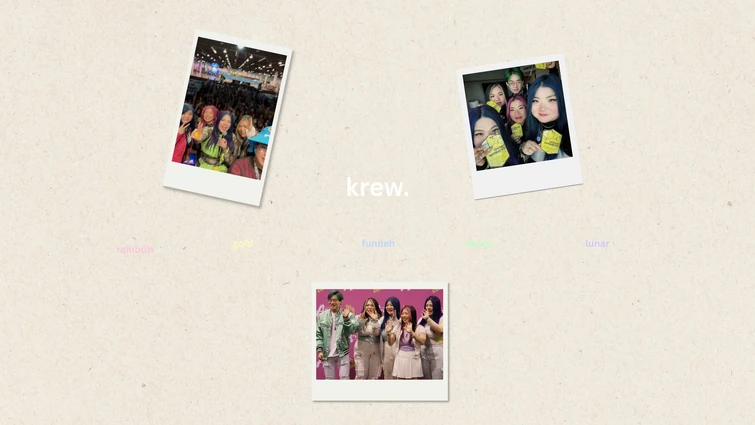The width and height of the screenshot is (755, 425).
Task: Select the funneh link
Action: coord(378,244)
